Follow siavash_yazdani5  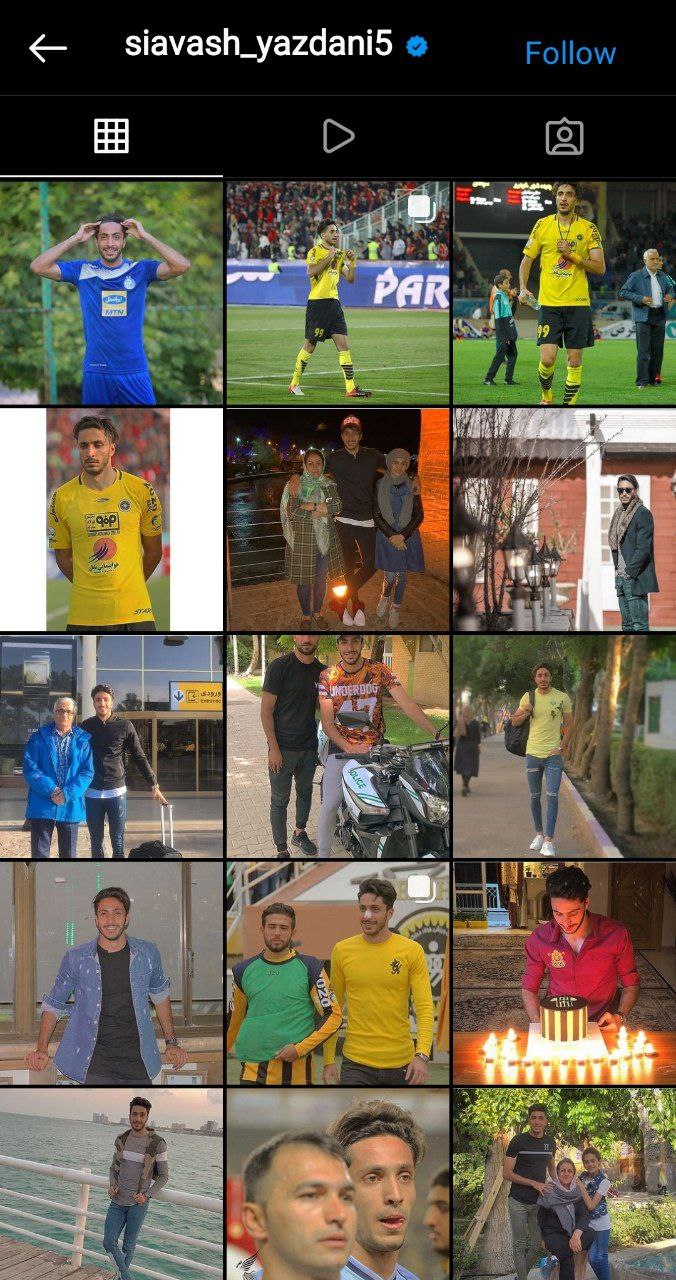click(x=570, y=53)
